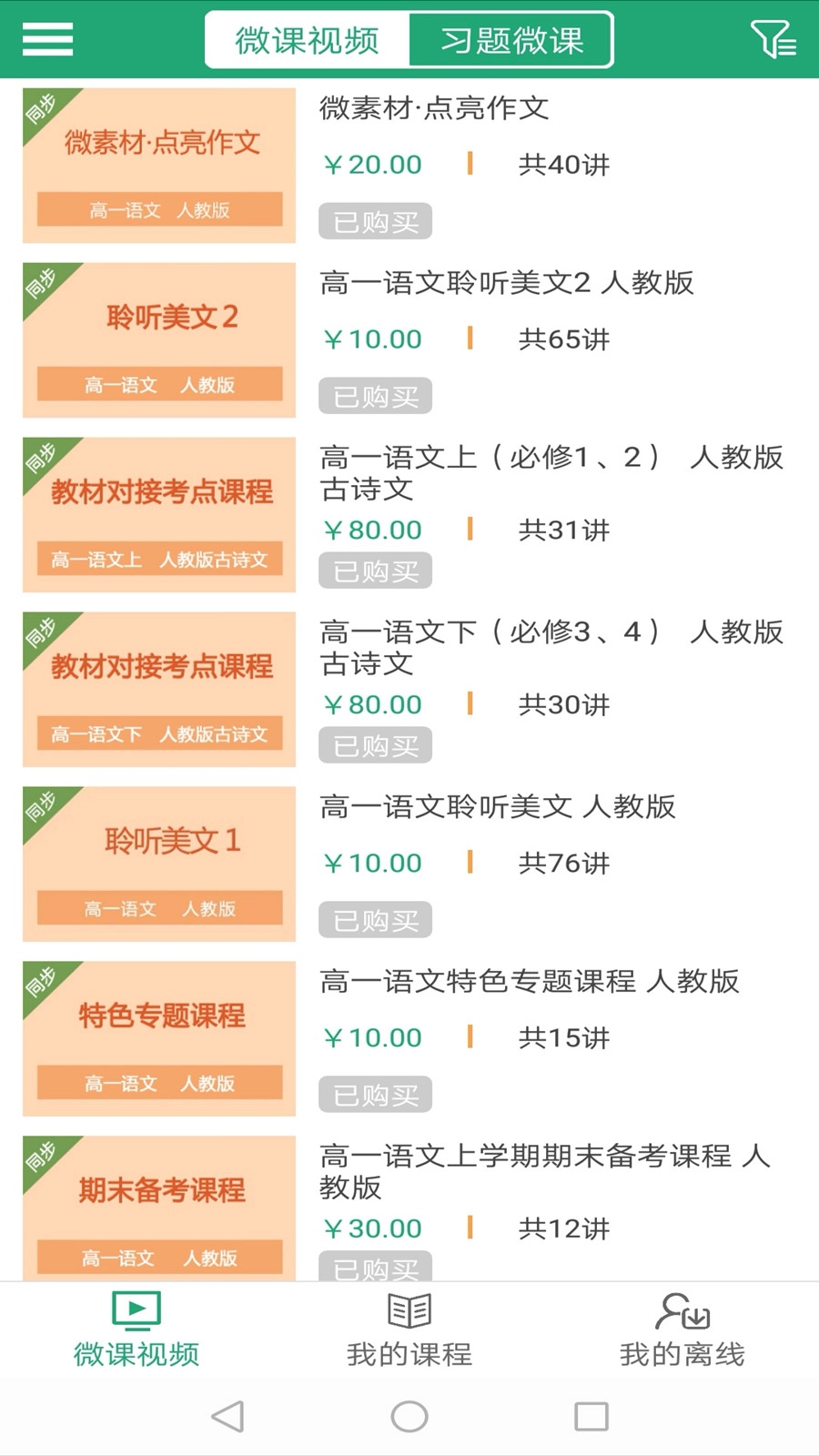819x1456 pixels.
Task: Tap 共40讲 lecture count of first course
Action: click(x=561, y=165)
